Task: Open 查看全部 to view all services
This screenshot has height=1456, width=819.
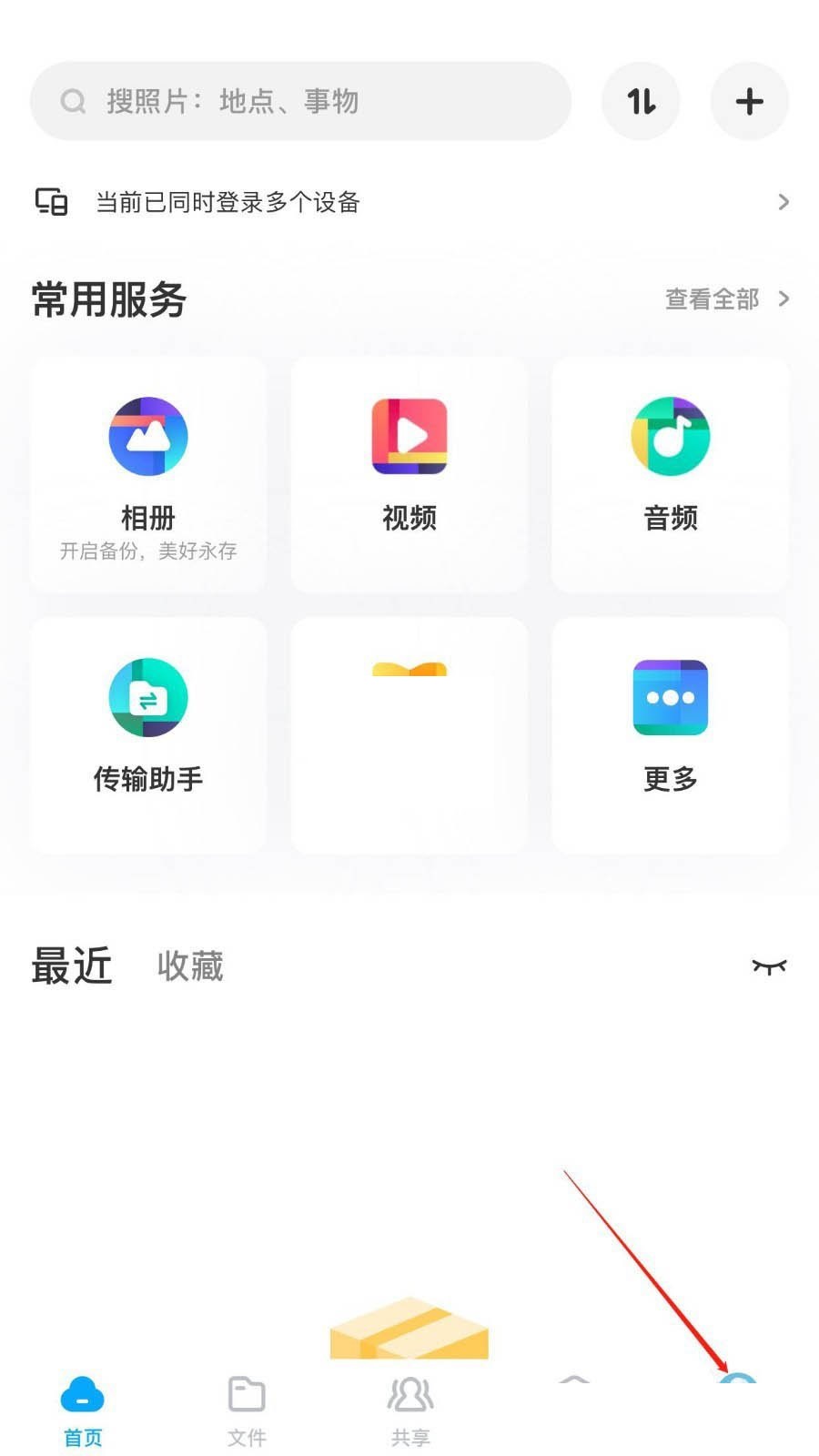Action: (x=715, y=298)
